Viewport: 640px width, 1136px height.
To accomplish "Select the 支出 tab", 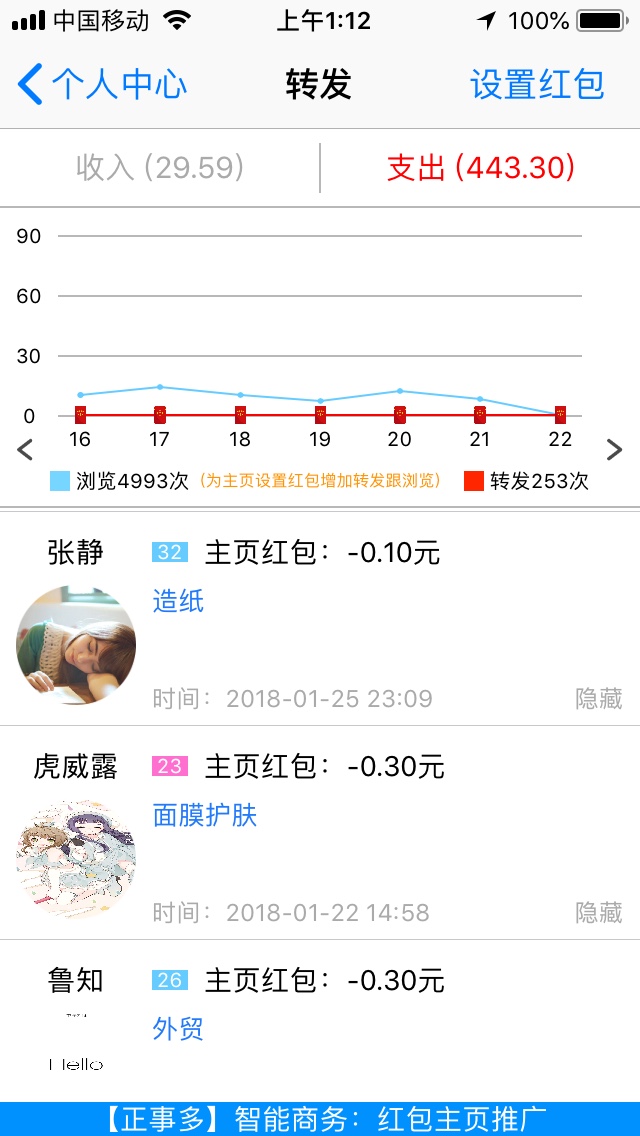I will (480, 167).
